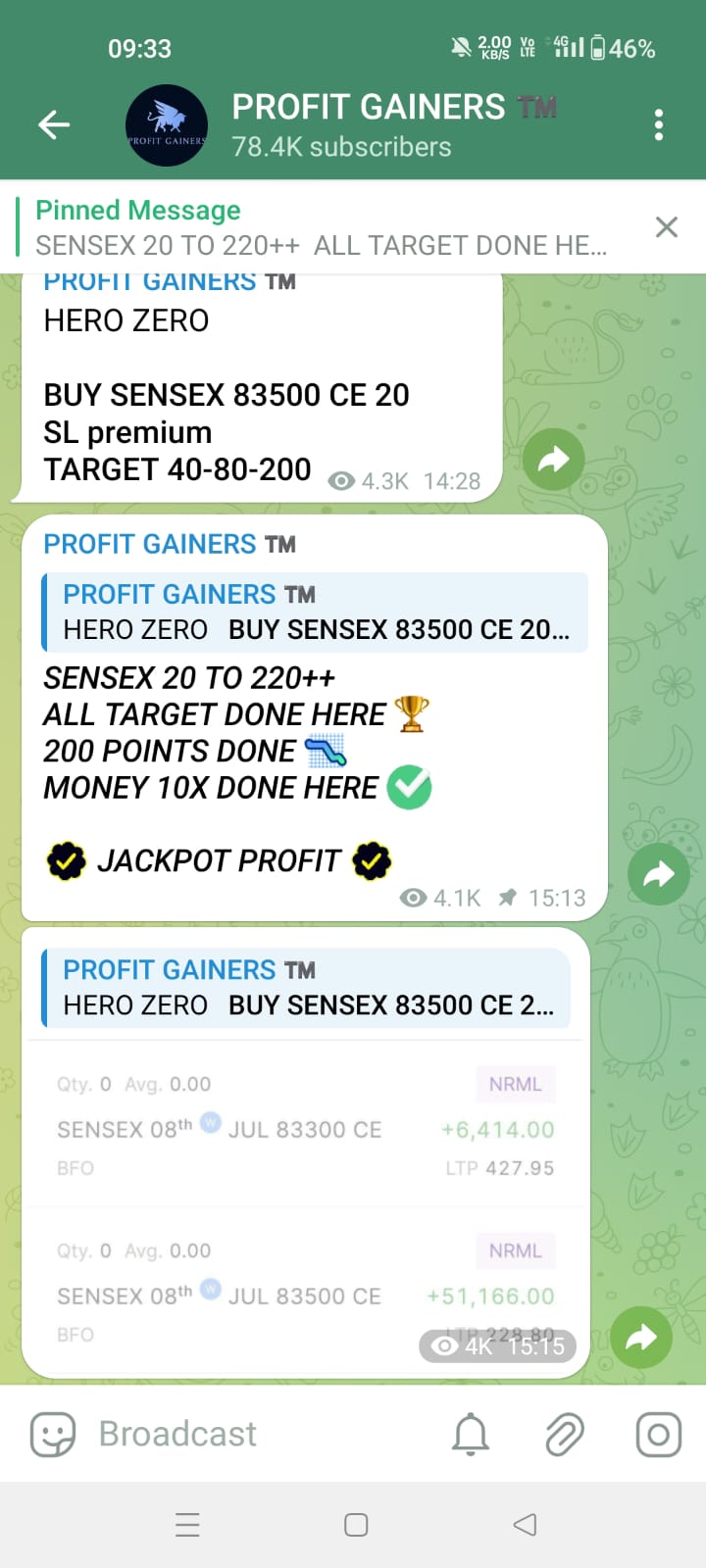Open the three-dot overflow menu
The image size is (706, 1568).
(x=659, y=124)
